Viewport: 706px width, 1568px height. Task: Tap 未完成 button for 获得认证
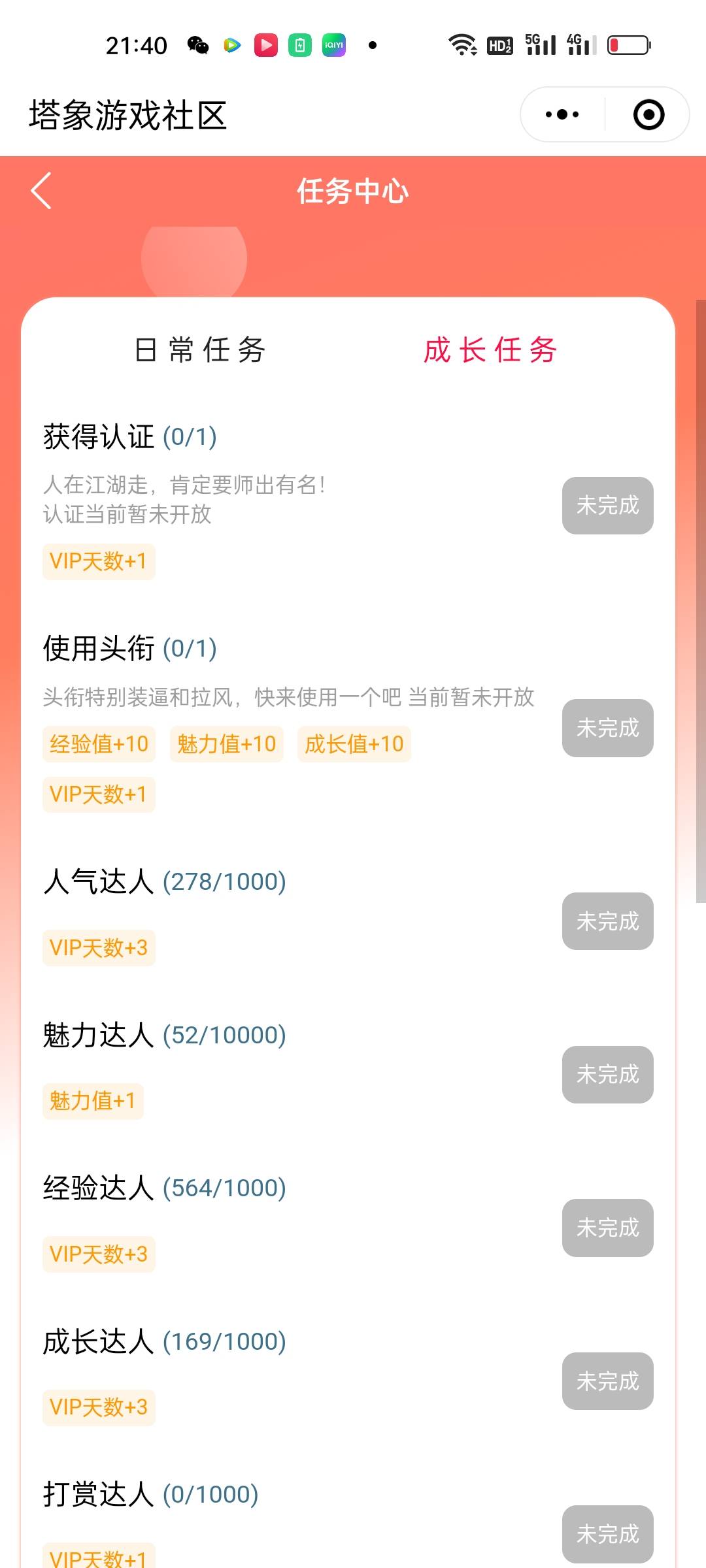pyautogui.click(x=607, y=506)
